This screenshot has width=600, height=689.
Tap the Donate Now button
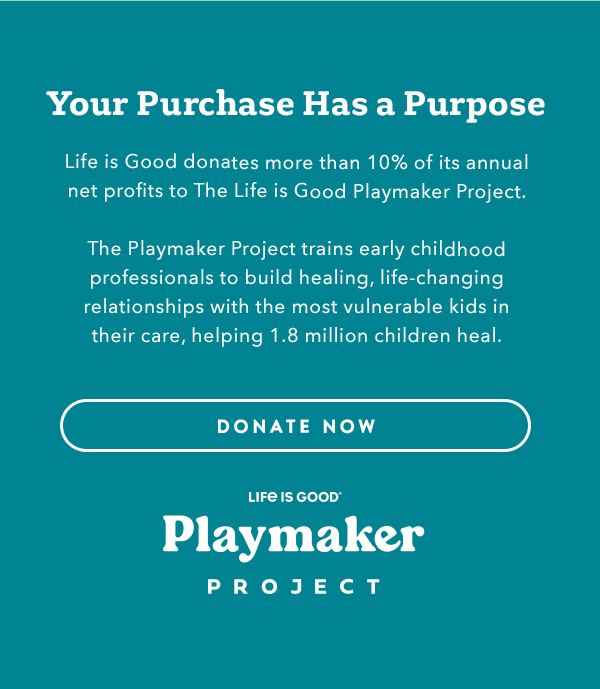(x=296, y=426)
